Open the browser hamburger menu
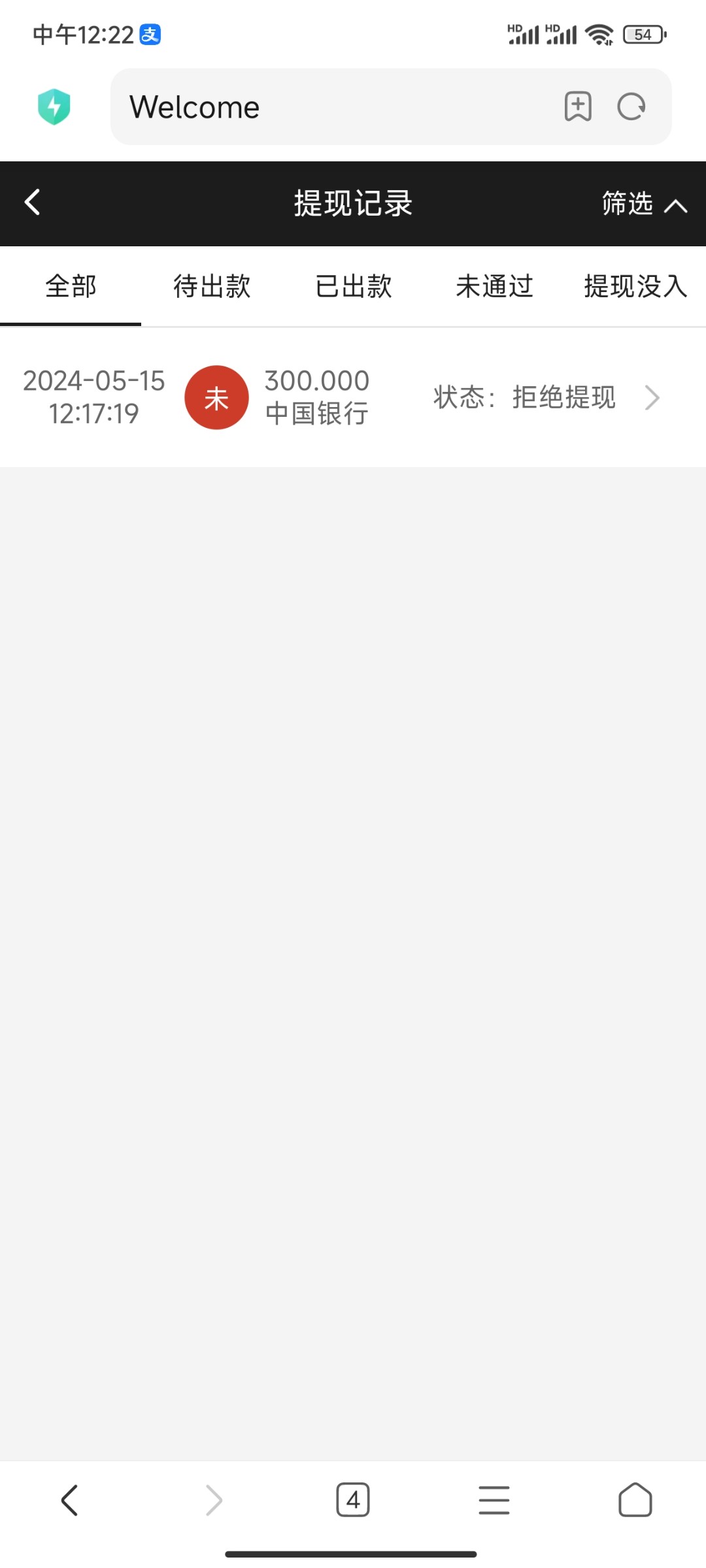Viewport: 706px width, 1568px height. (x=494, y=1499)
